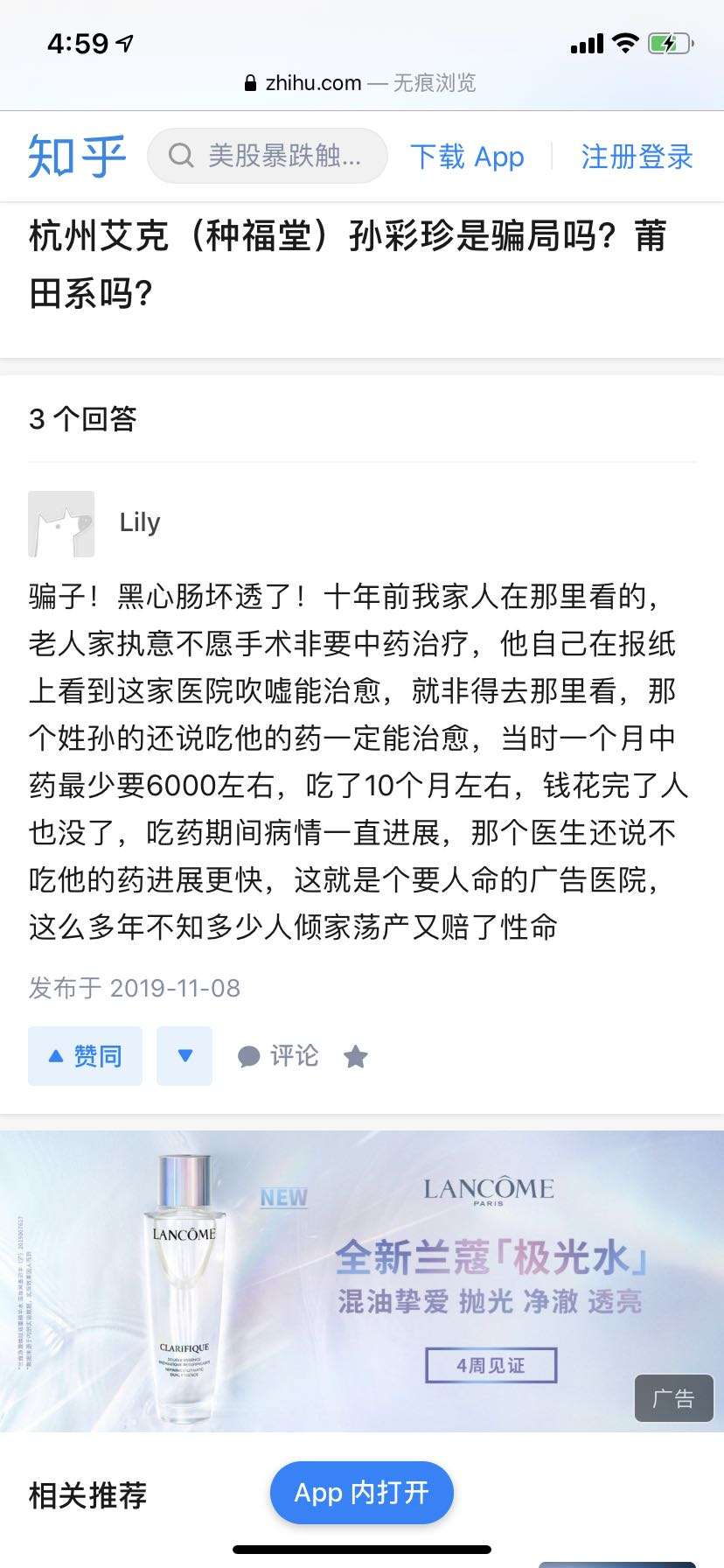
Task: Tap the App 内打开 button
Action: pos(361,1493)
